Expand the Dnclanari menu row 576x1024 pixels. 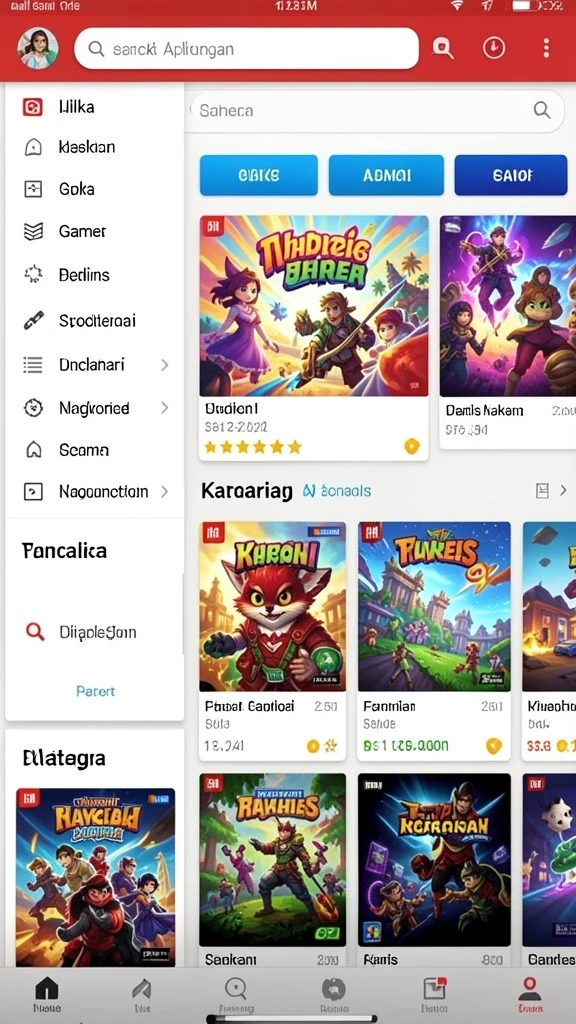pos(94,364)
